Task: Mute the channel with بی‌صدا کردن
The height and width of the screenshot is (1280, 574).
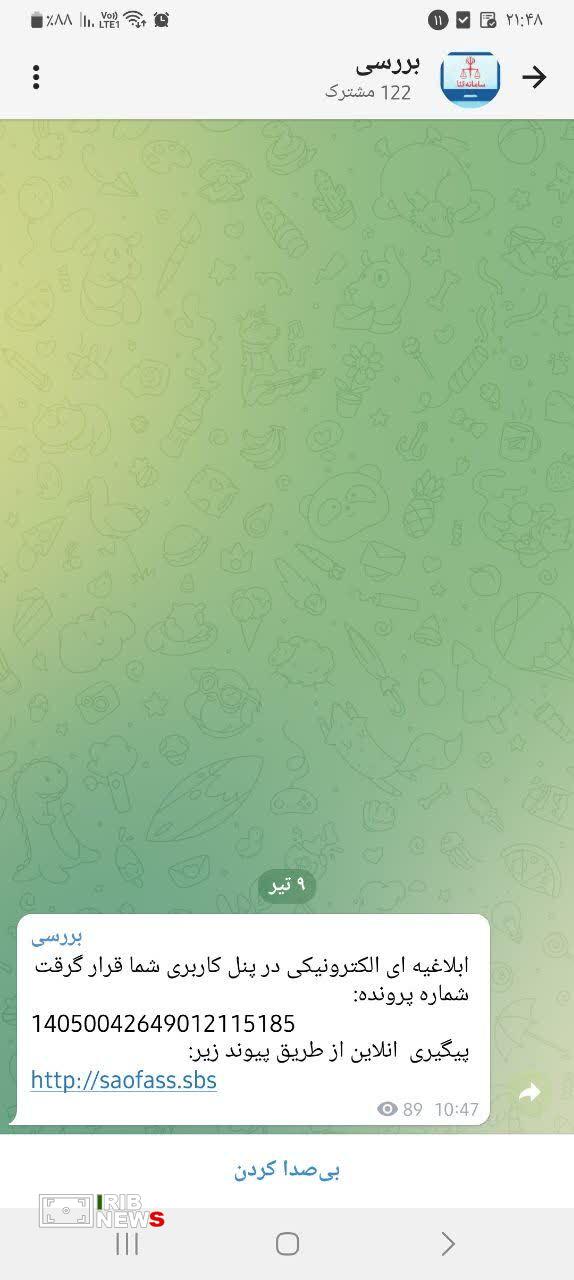Action: (x=287, y=1170)
